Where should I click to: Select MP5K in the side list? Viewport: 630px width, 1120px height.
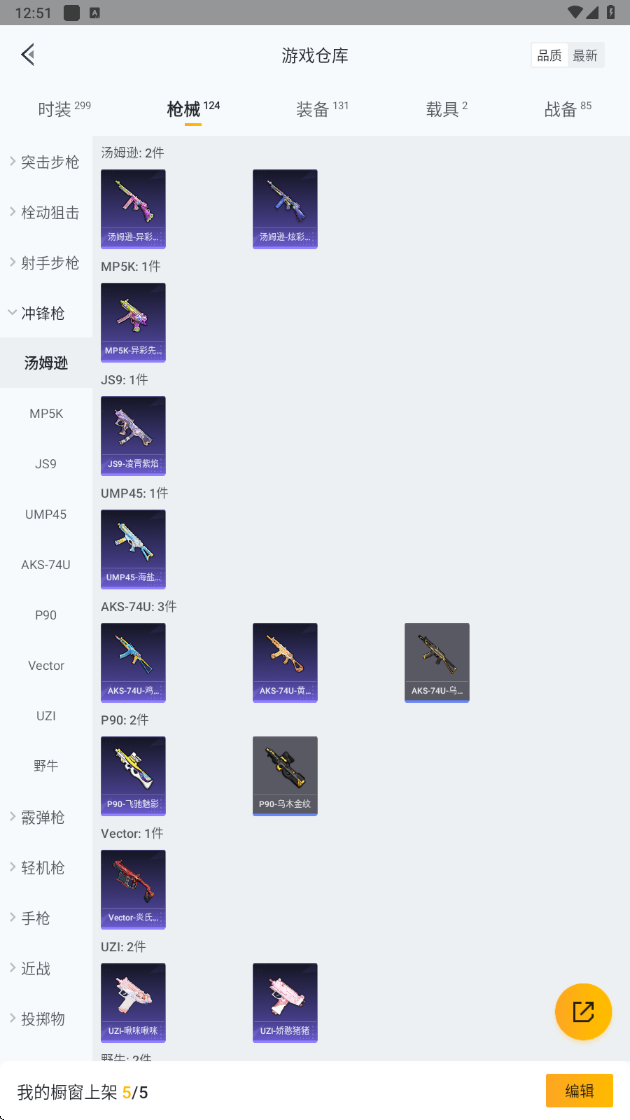click(x=46, y=414)
